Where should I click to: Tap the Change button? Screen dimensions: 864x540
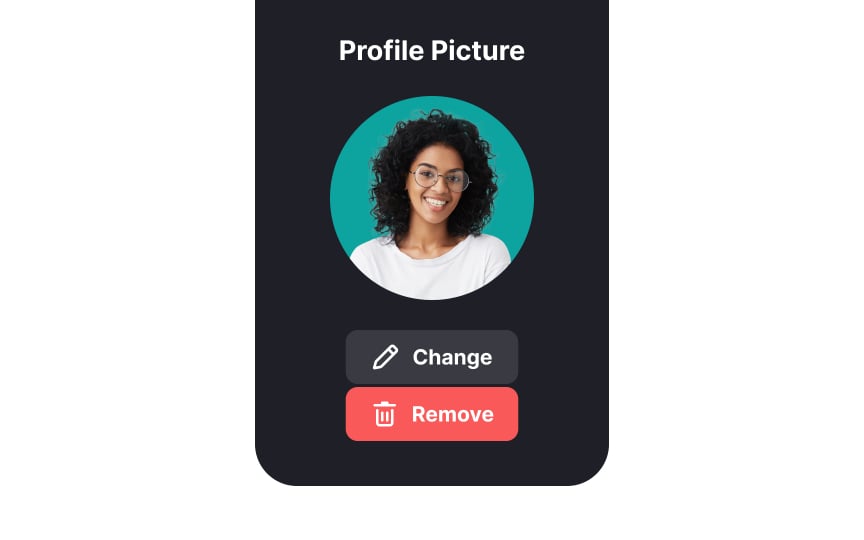432,357
